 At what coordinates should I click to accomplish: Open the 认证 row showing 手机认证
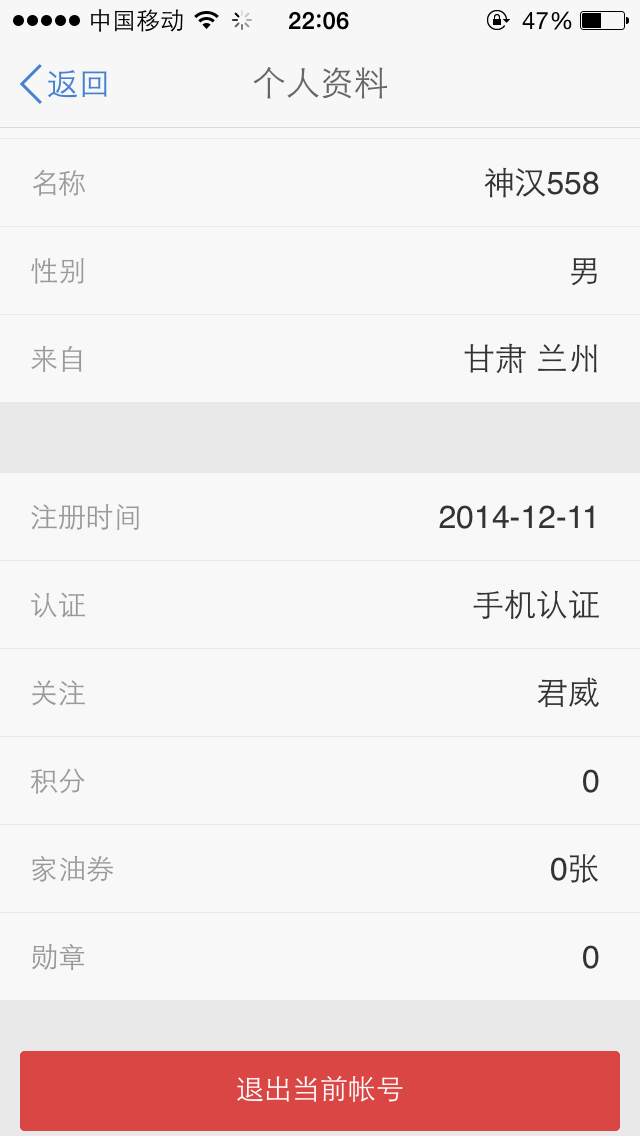[x=320, y=605]
